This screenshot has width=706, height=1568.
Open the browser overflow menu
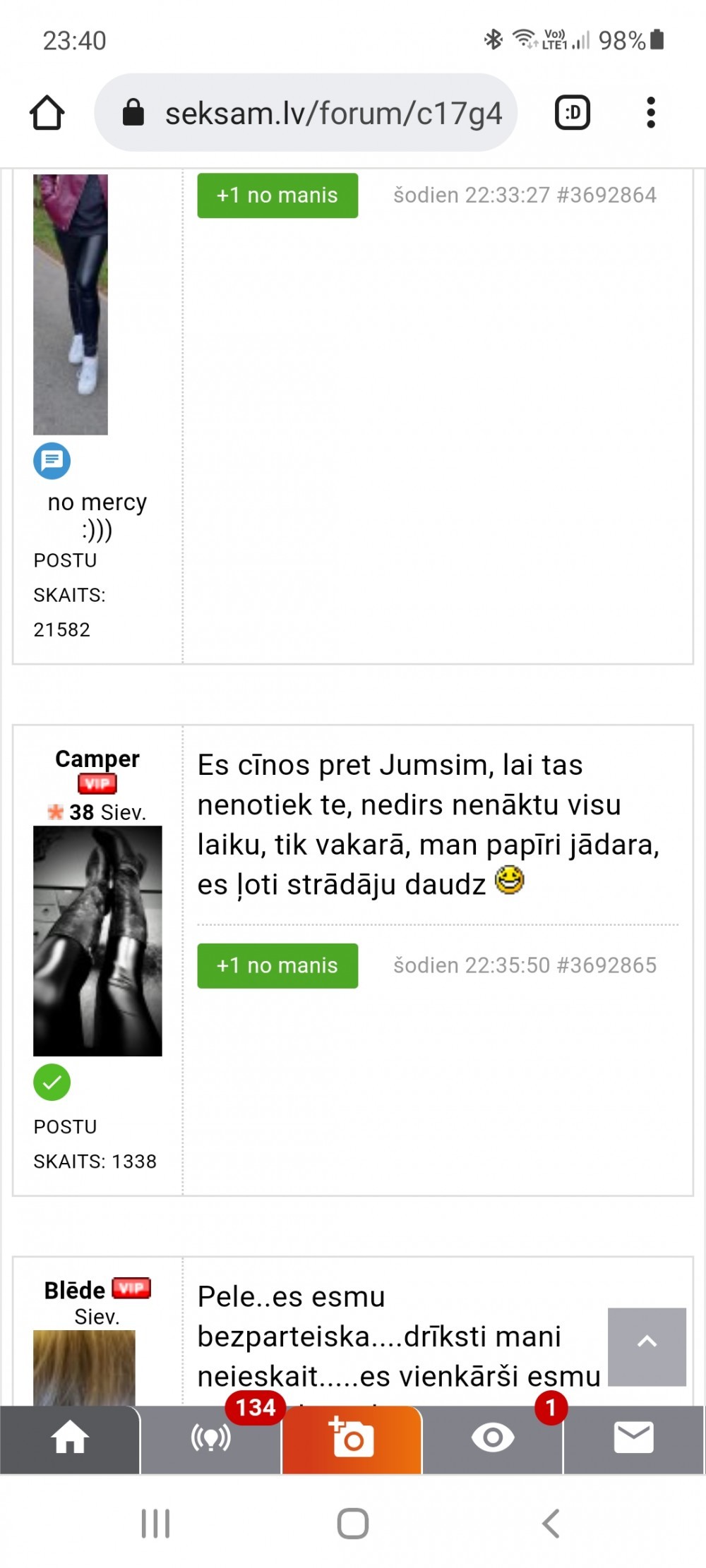click(x=650, y=113)
